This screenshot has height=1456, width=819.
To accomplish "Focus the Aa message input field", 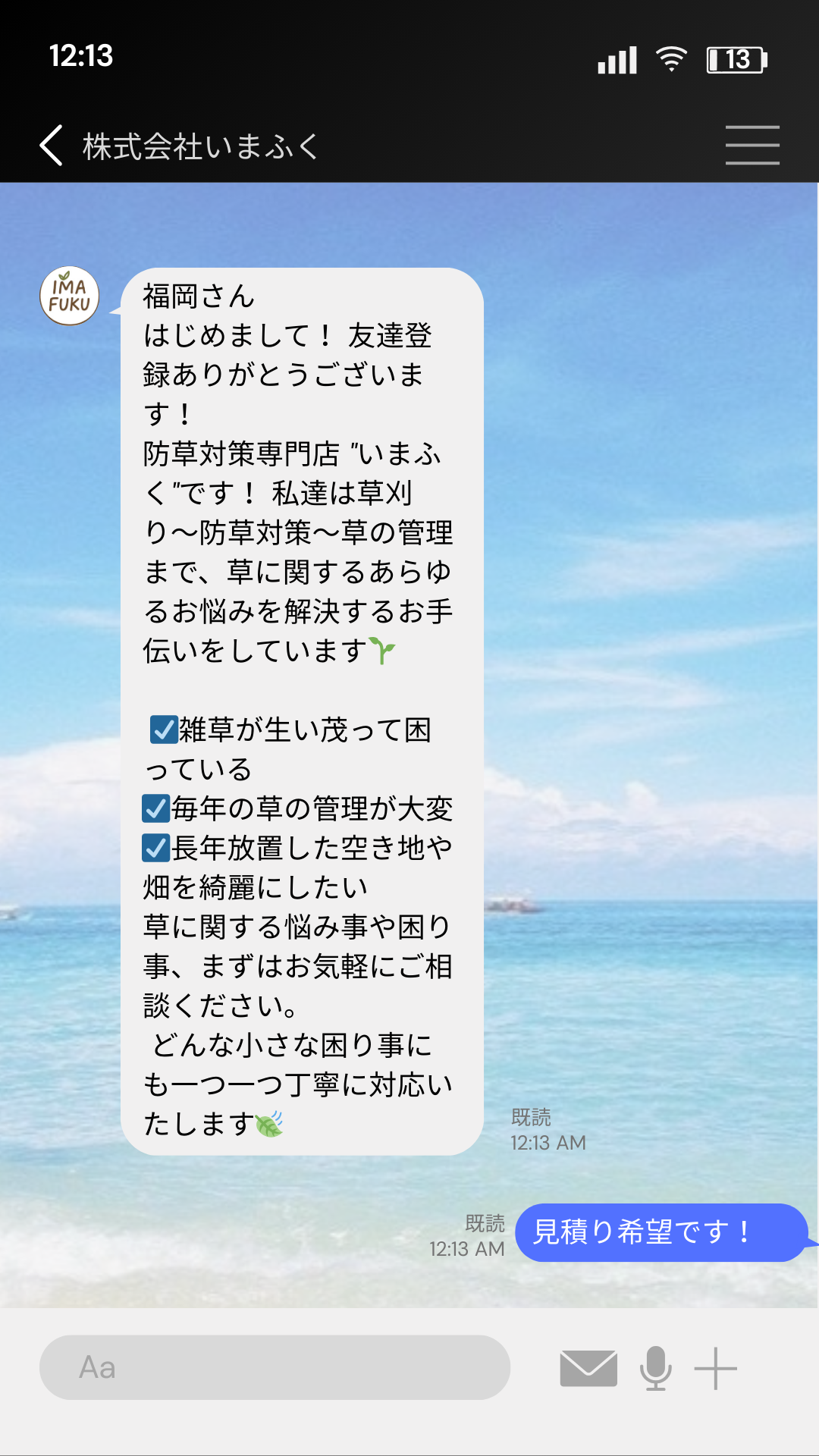I will [275, 1367].
